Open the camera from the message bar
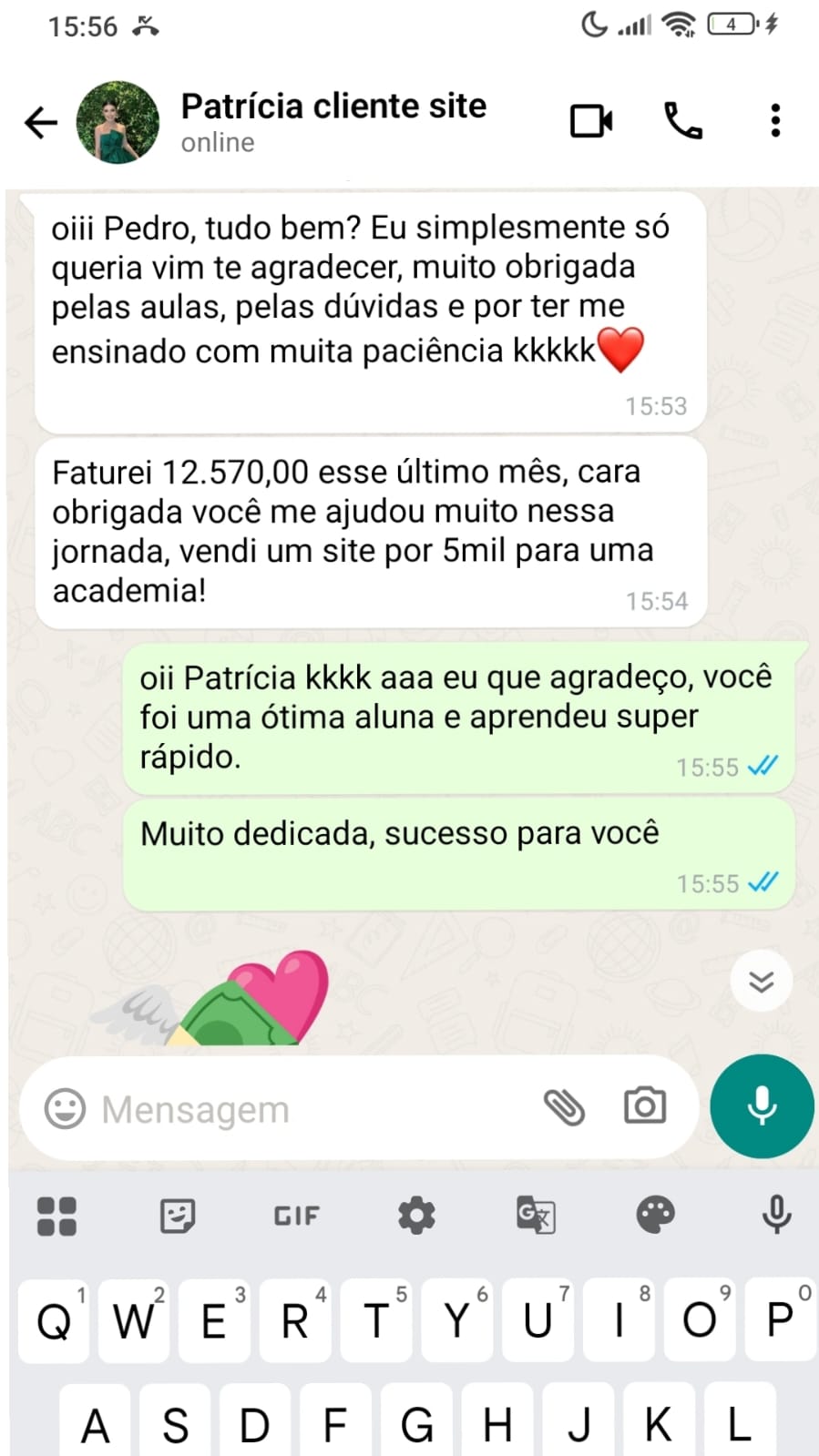This screenshot has width=819, height=1456. coord(645,1106)
